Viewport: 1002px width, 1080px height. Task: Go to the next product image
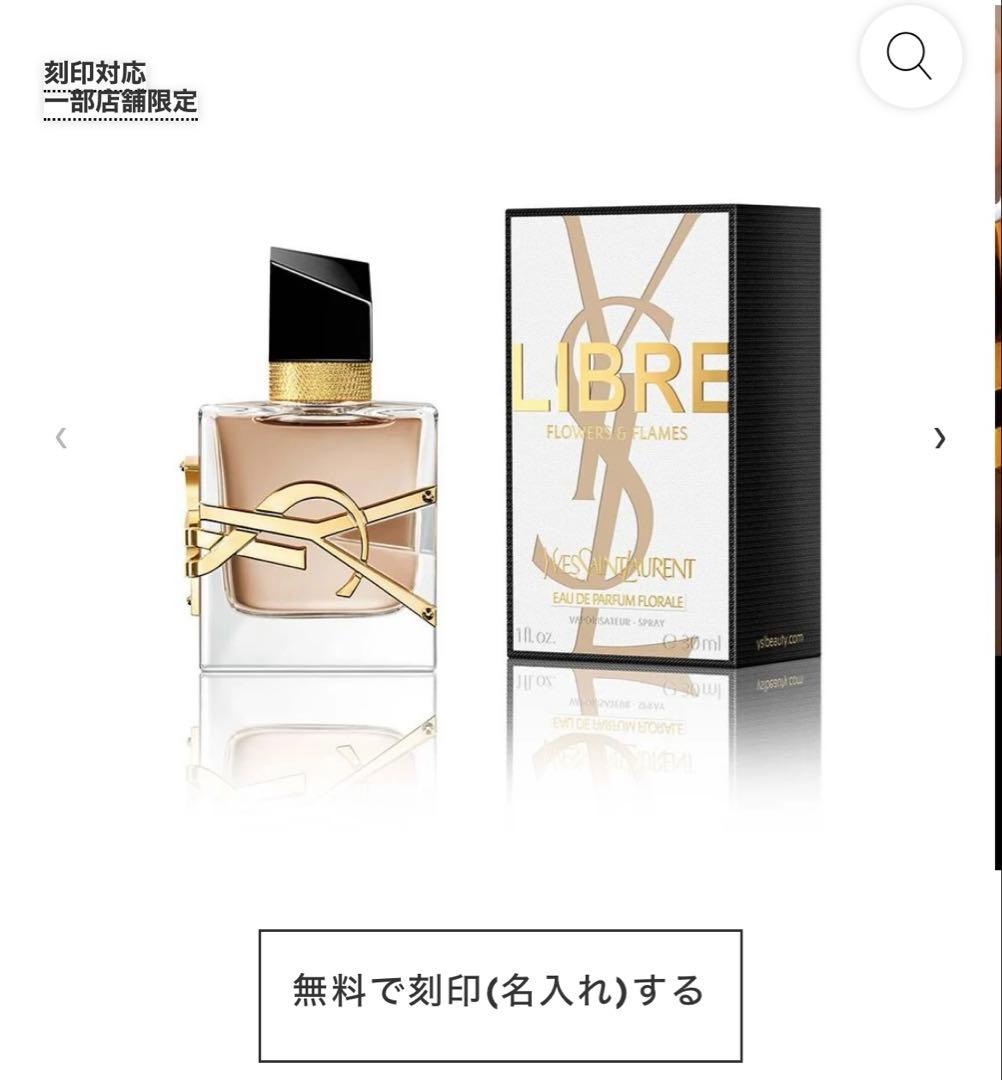tap(939, 438)
